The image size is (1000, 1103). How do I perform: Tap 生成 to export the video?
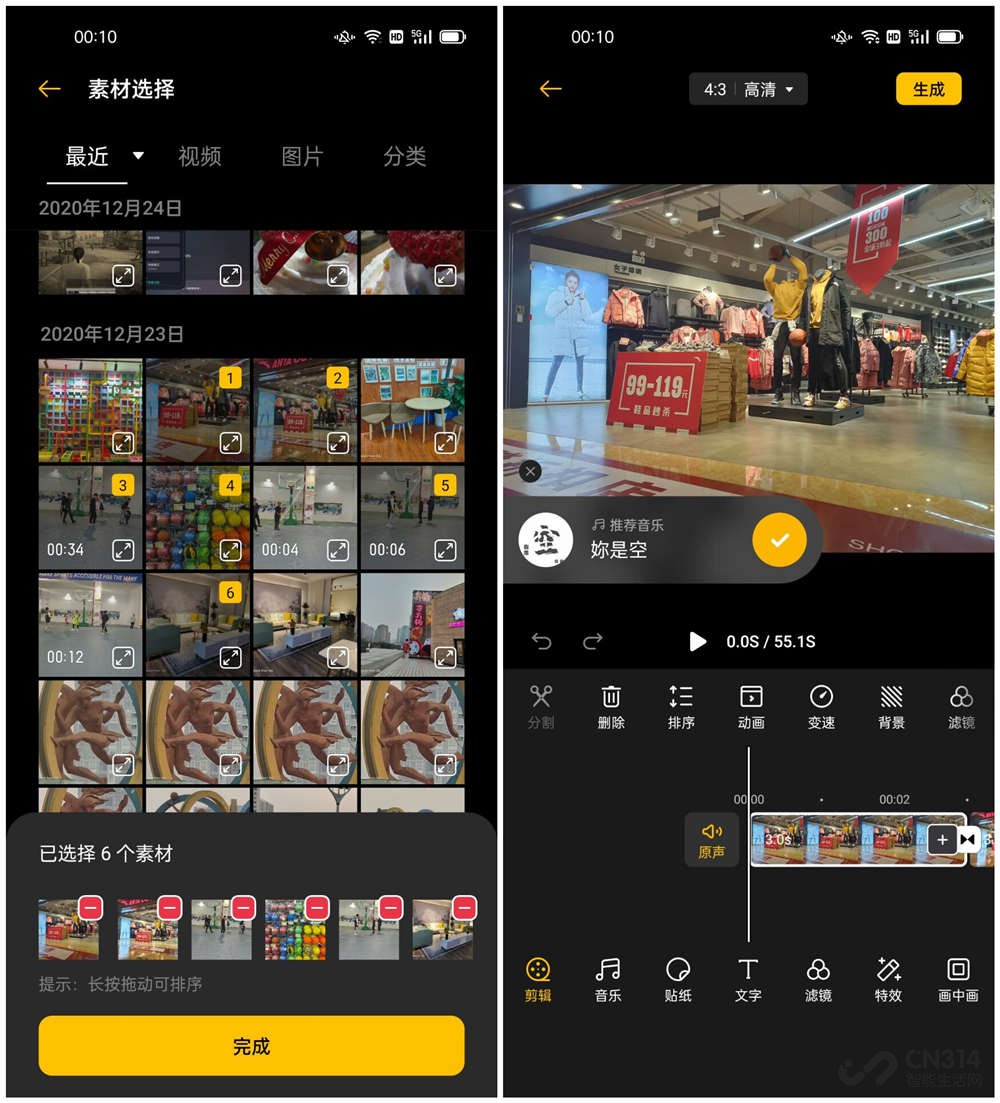928,89
